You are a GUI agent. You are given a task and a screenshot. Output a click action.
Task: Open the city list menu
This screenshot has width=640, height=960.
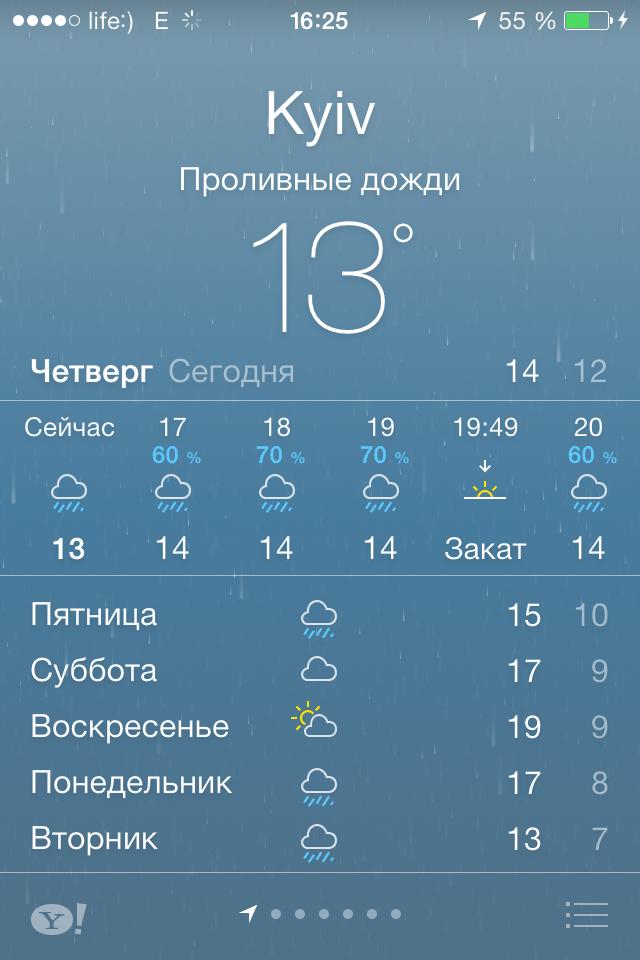(x=586, y=914)
